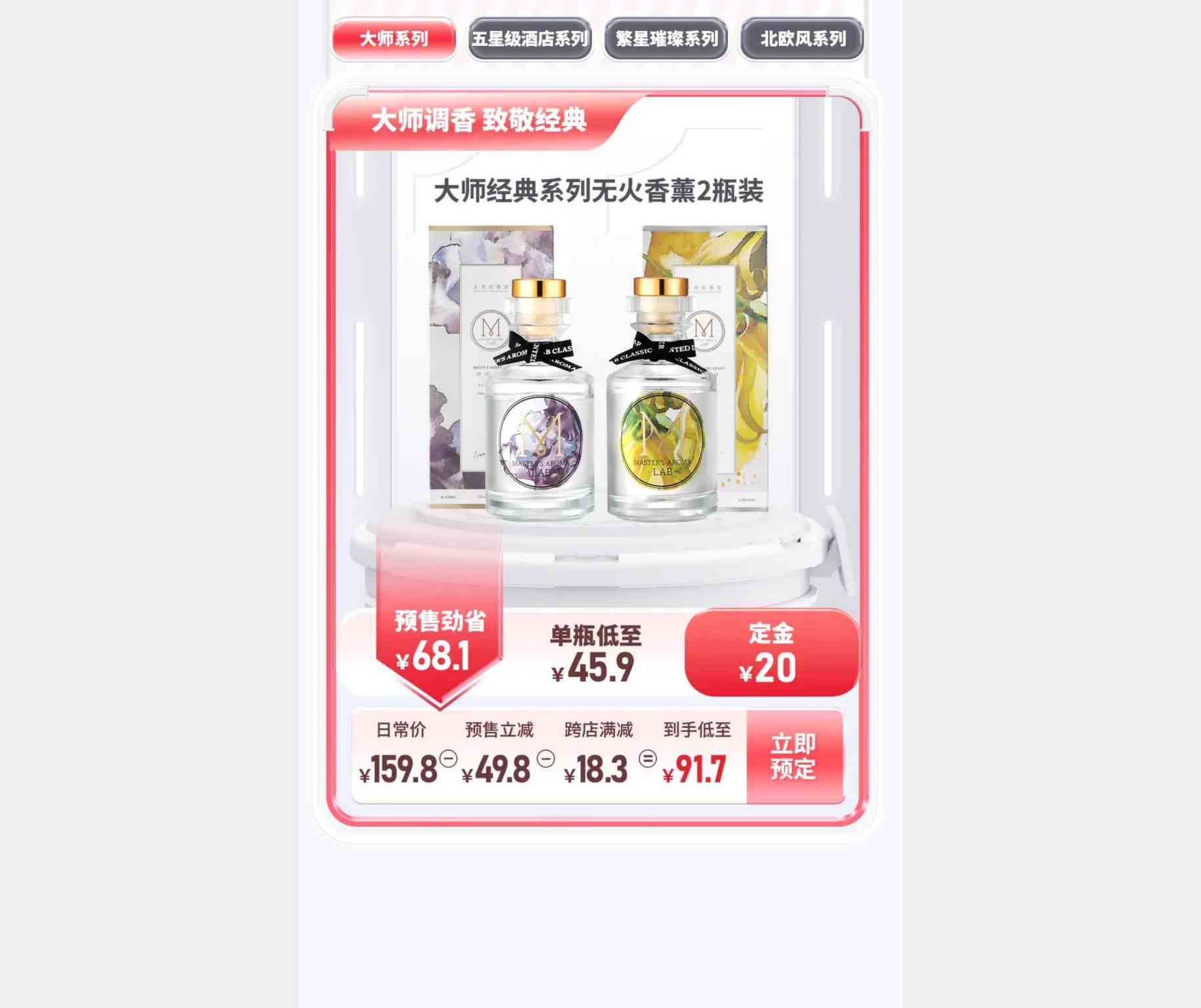Screen dimensions: 1201x1008
Task: Select the 五星级酒店系列 tab
Action: (530, 39)
